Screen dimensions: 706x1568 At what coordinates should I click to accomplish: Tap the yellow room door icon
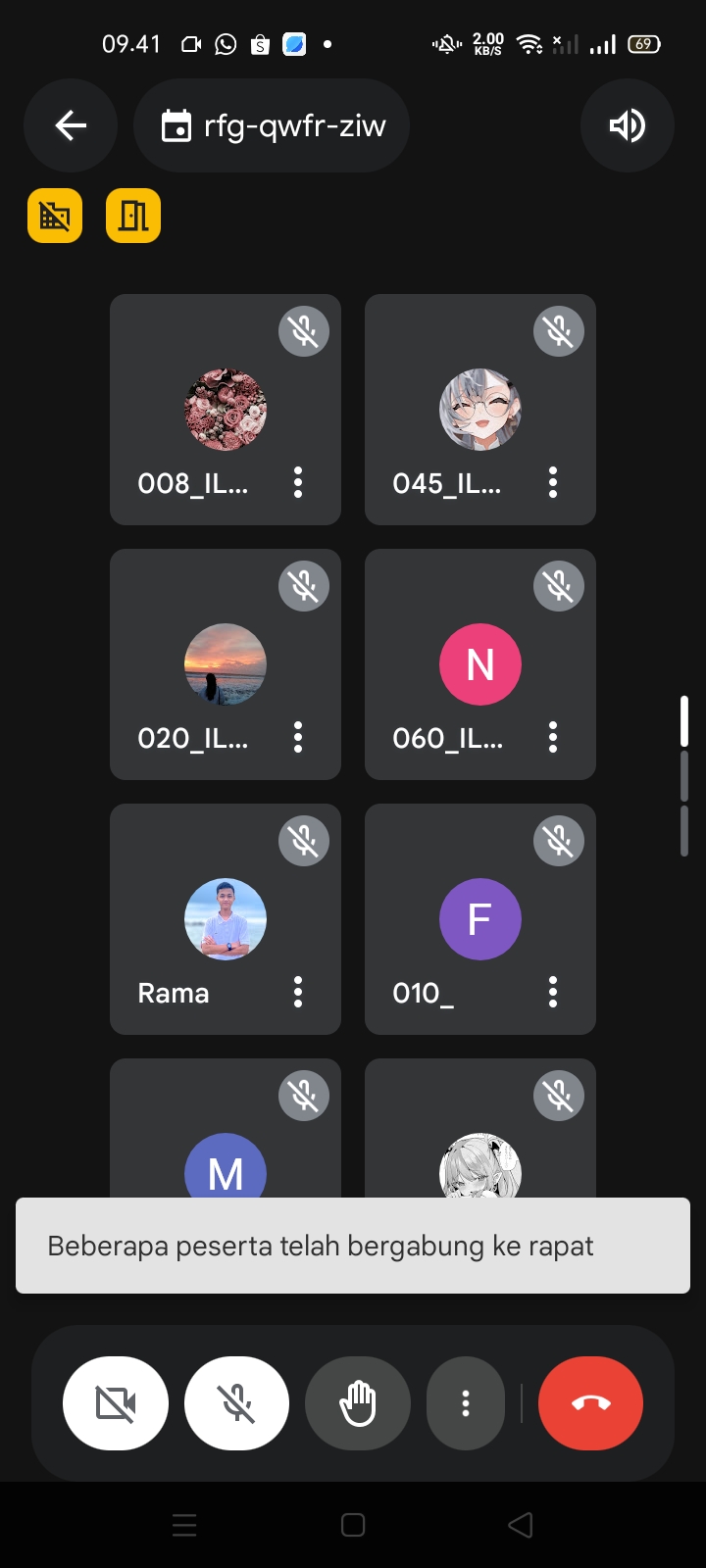pyautogui.click(x=133, y=216)
